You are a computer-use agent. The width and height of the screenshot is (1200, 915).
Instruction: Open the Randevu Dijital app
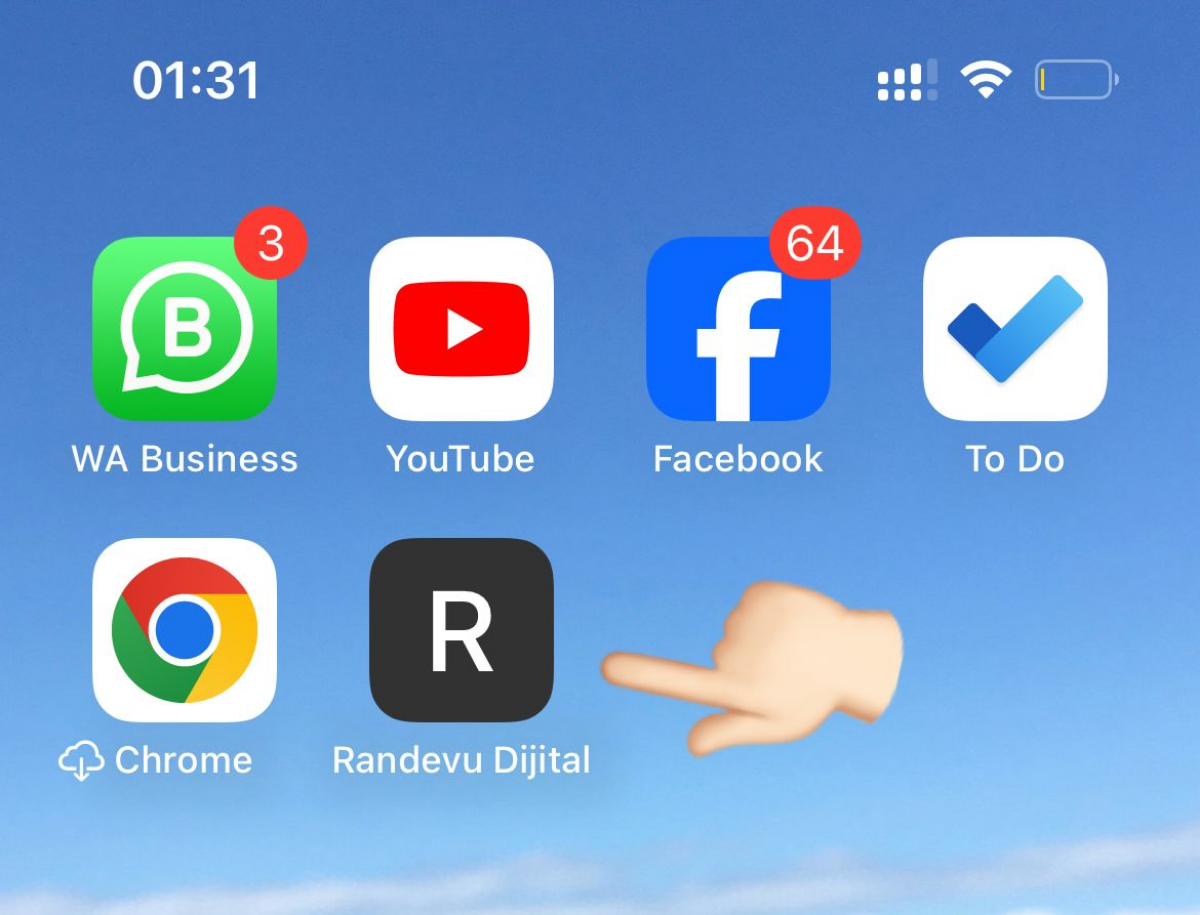tap(461, 630)
